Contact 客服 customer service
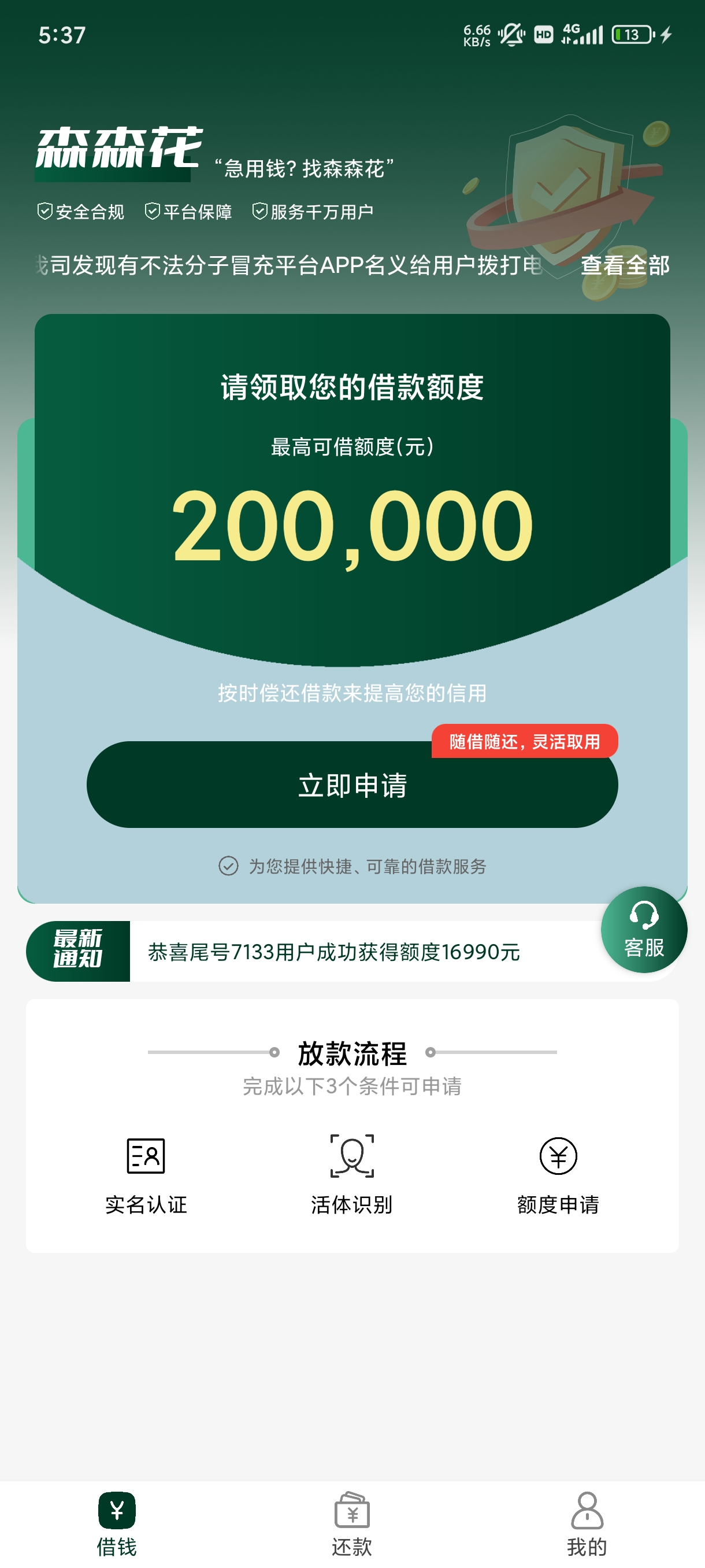The image size is (705, 1568). (x=644, y=930)
